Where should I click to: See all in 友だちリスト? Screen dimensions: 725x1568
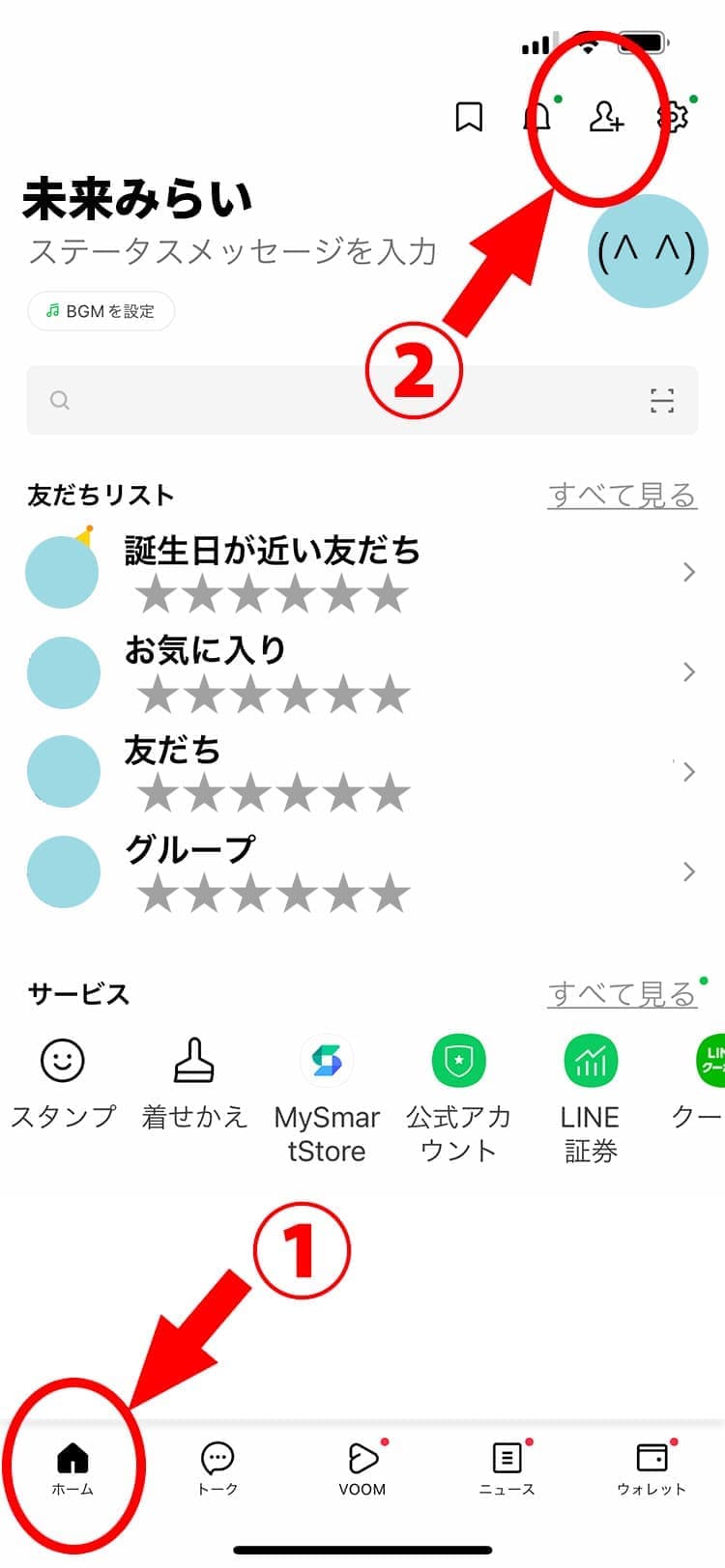(623, 495)
